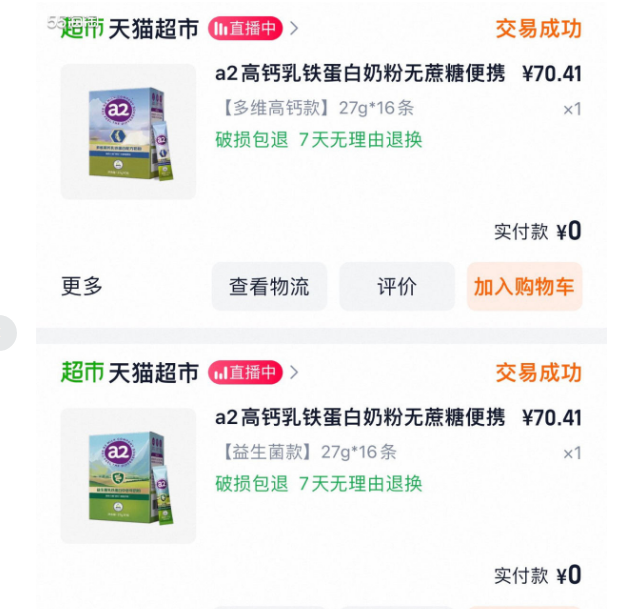Viewport: 625px width, 609px height.
Task: Tap 加入购物车 for 多维高钙款 order
Action: coord(524,287)
